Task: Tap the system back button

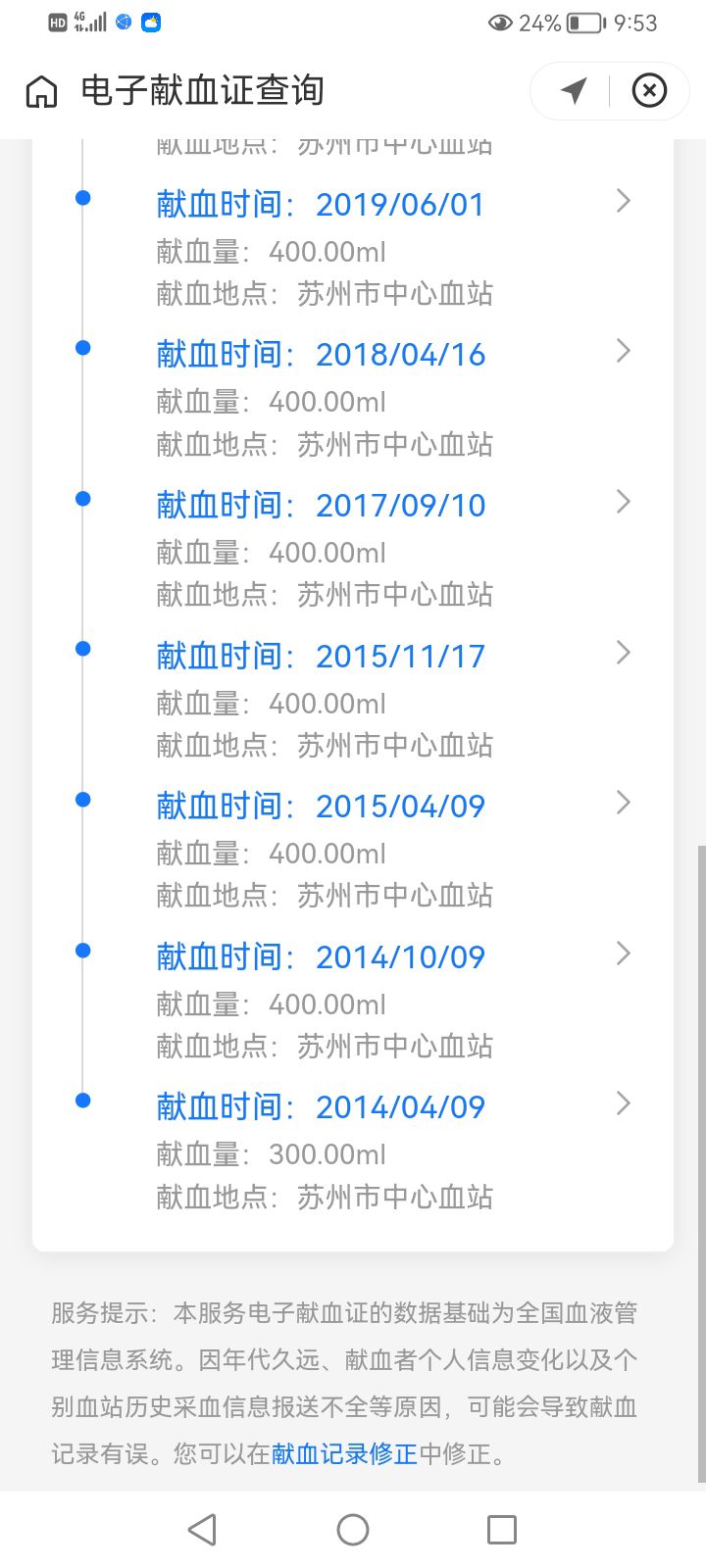Action: point(202,1529)
